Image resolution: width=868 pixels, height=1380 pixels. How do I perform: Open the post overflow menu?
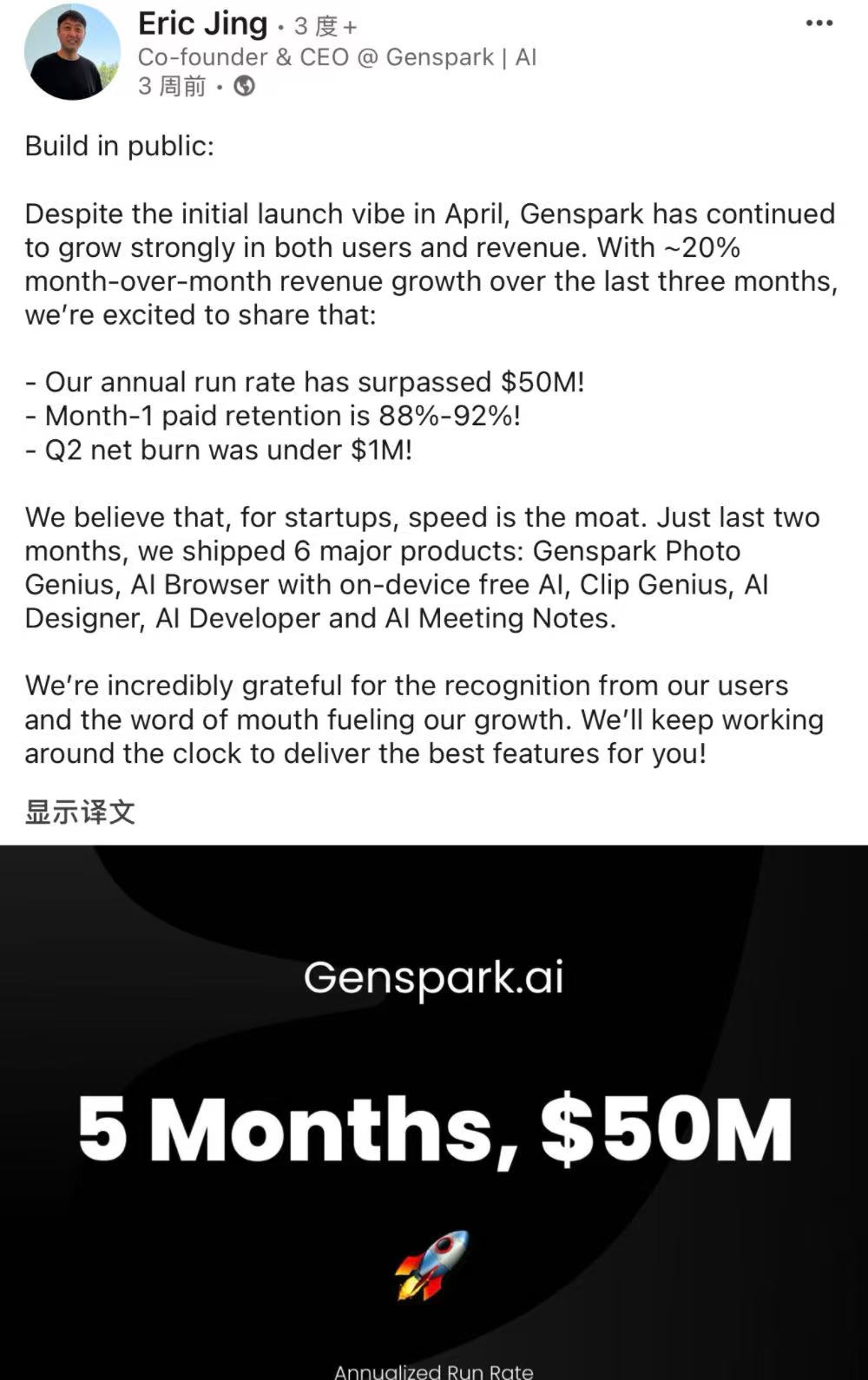819,23
